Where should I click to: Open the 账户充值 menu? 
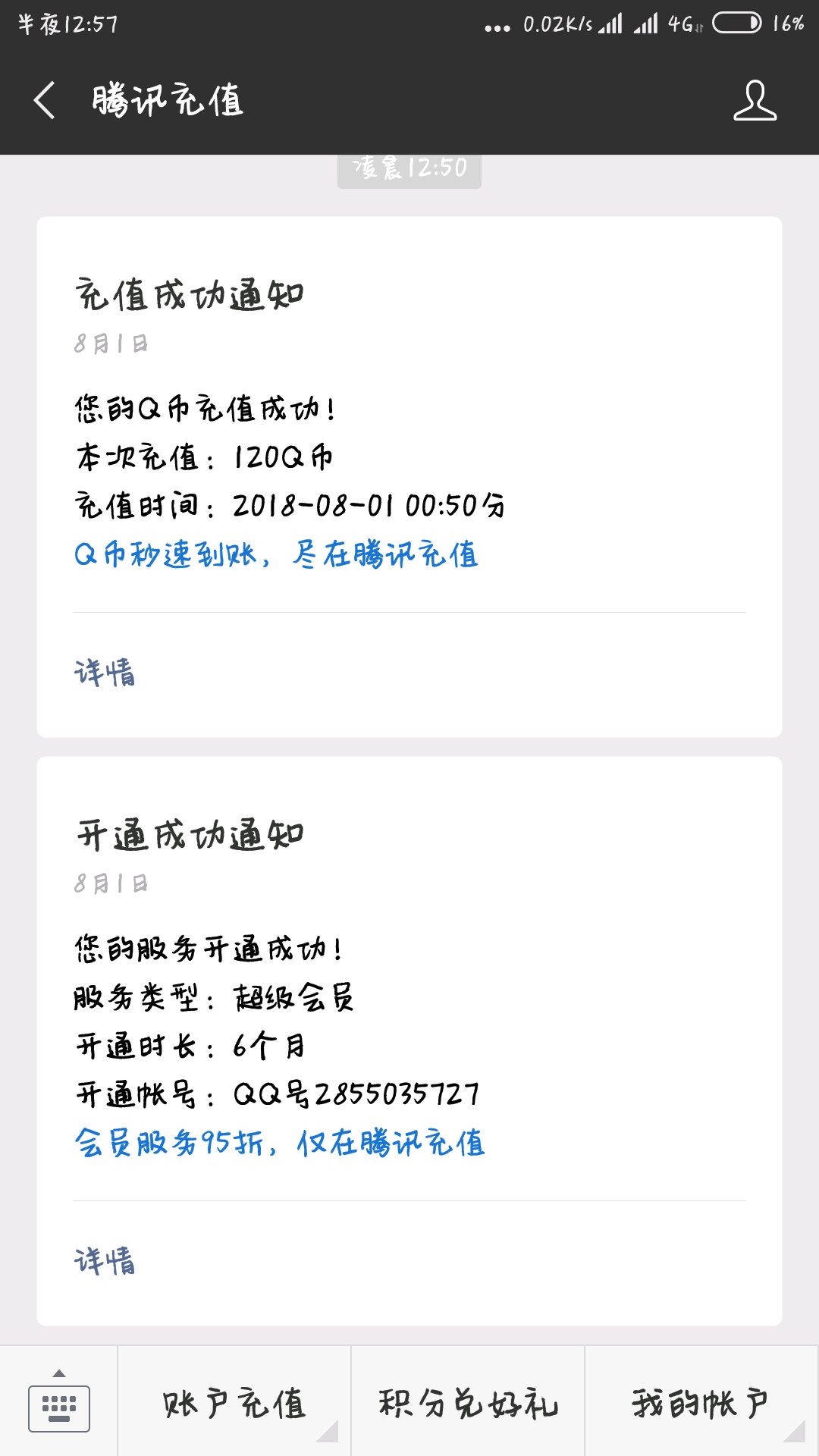(234, 1403)
